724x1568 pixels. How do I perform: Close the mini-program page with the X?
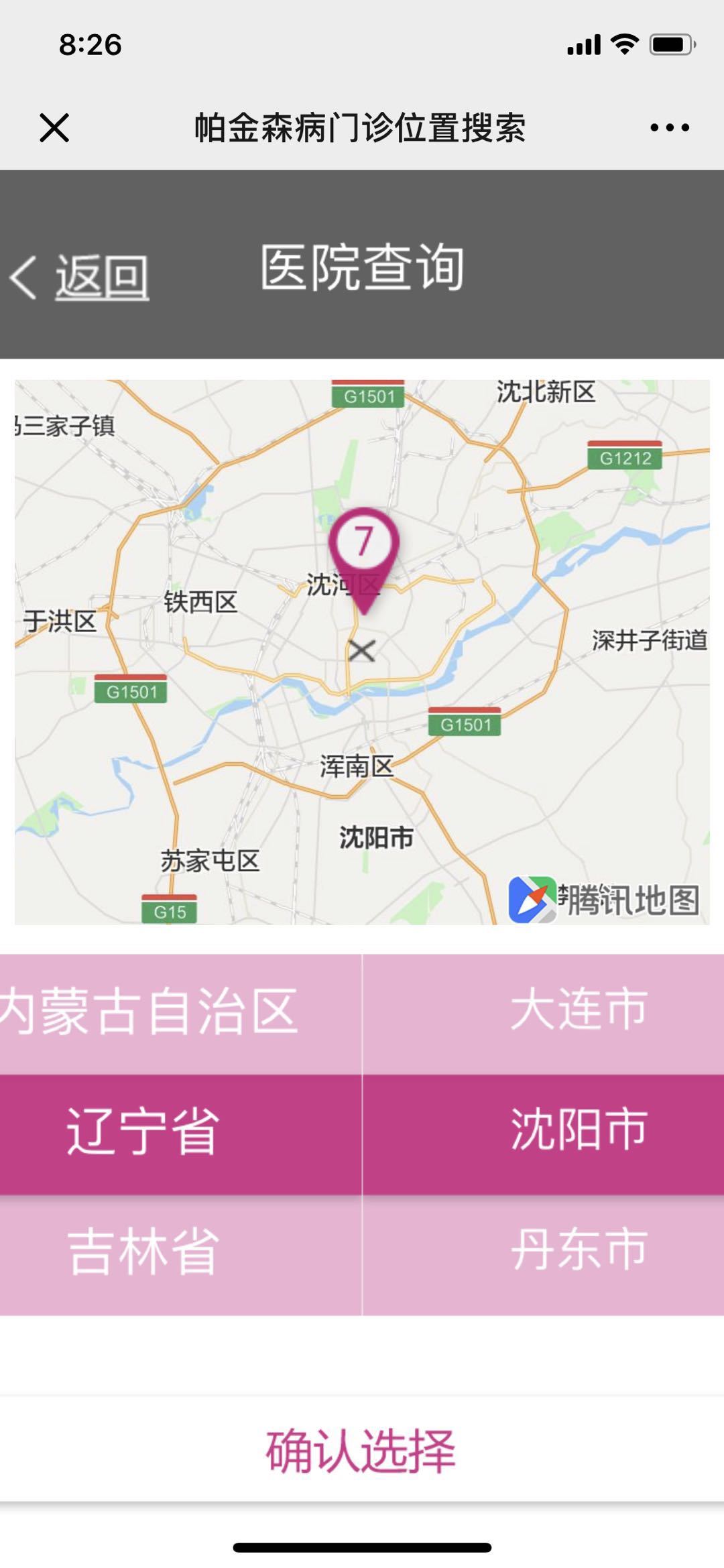pos(54,127)
